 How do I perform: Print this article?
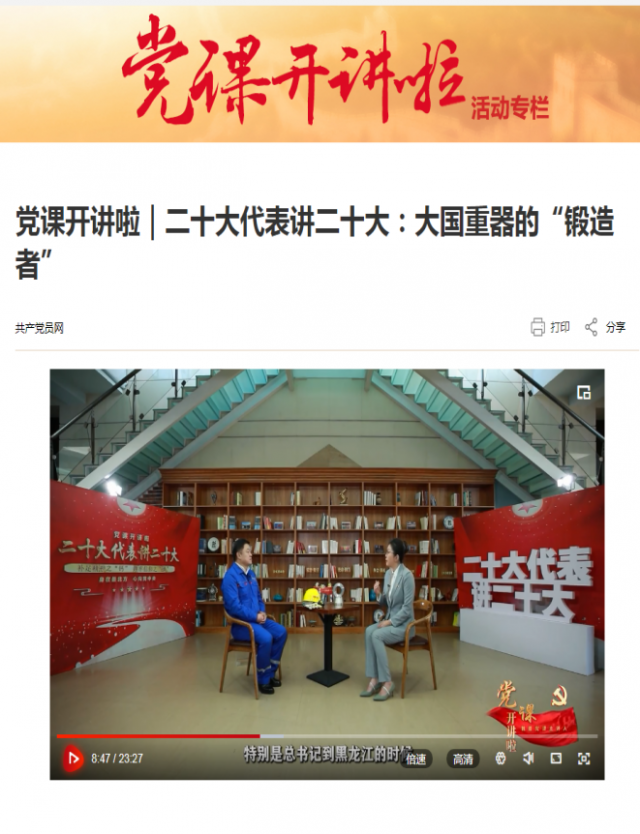(x=550, y=327)
